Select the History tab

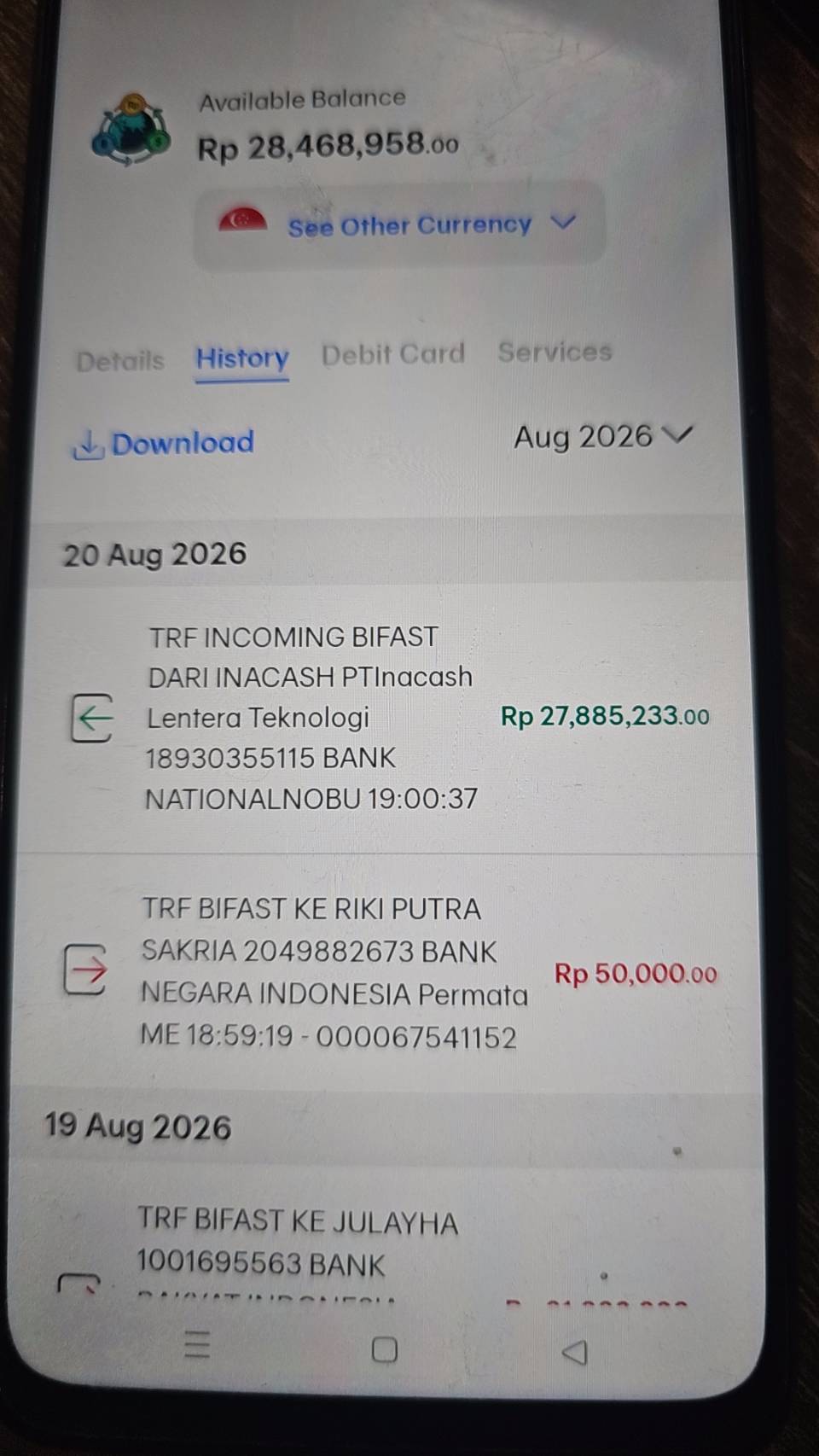(242, 358)
